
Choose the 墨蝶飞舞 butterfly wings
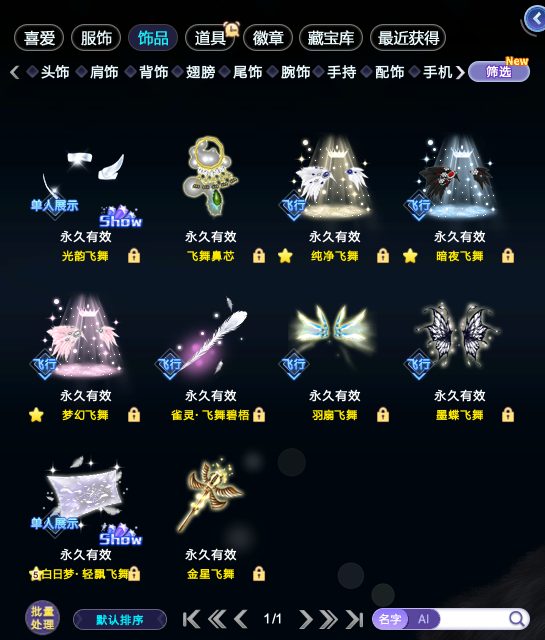click(459, 339)
